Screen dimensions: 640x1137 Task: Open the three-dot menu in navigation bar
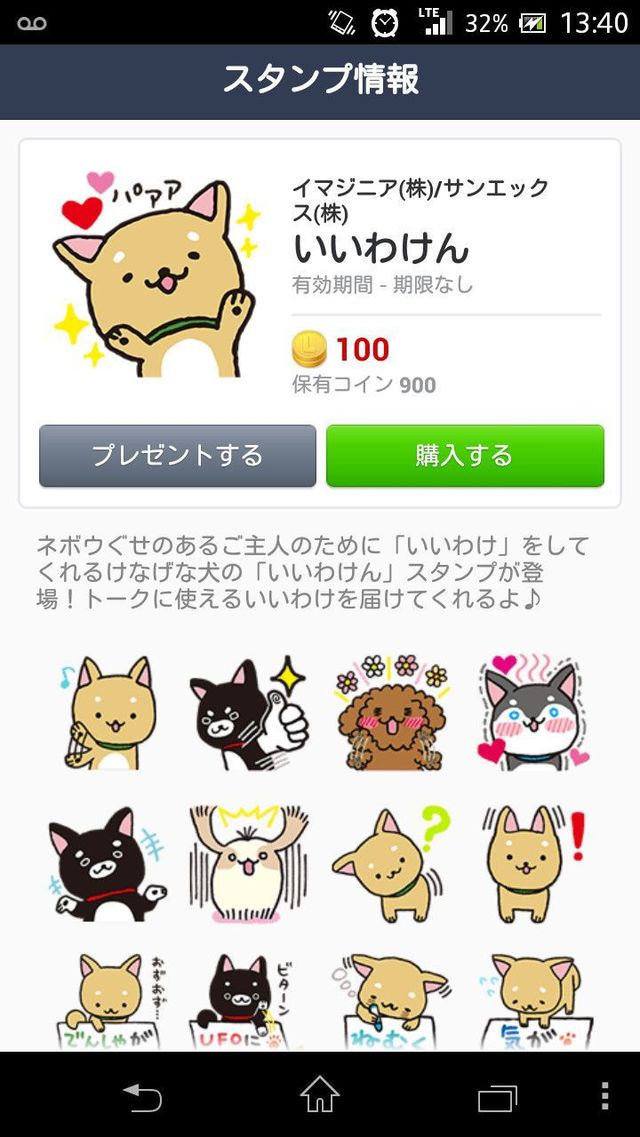(605, 1097)
